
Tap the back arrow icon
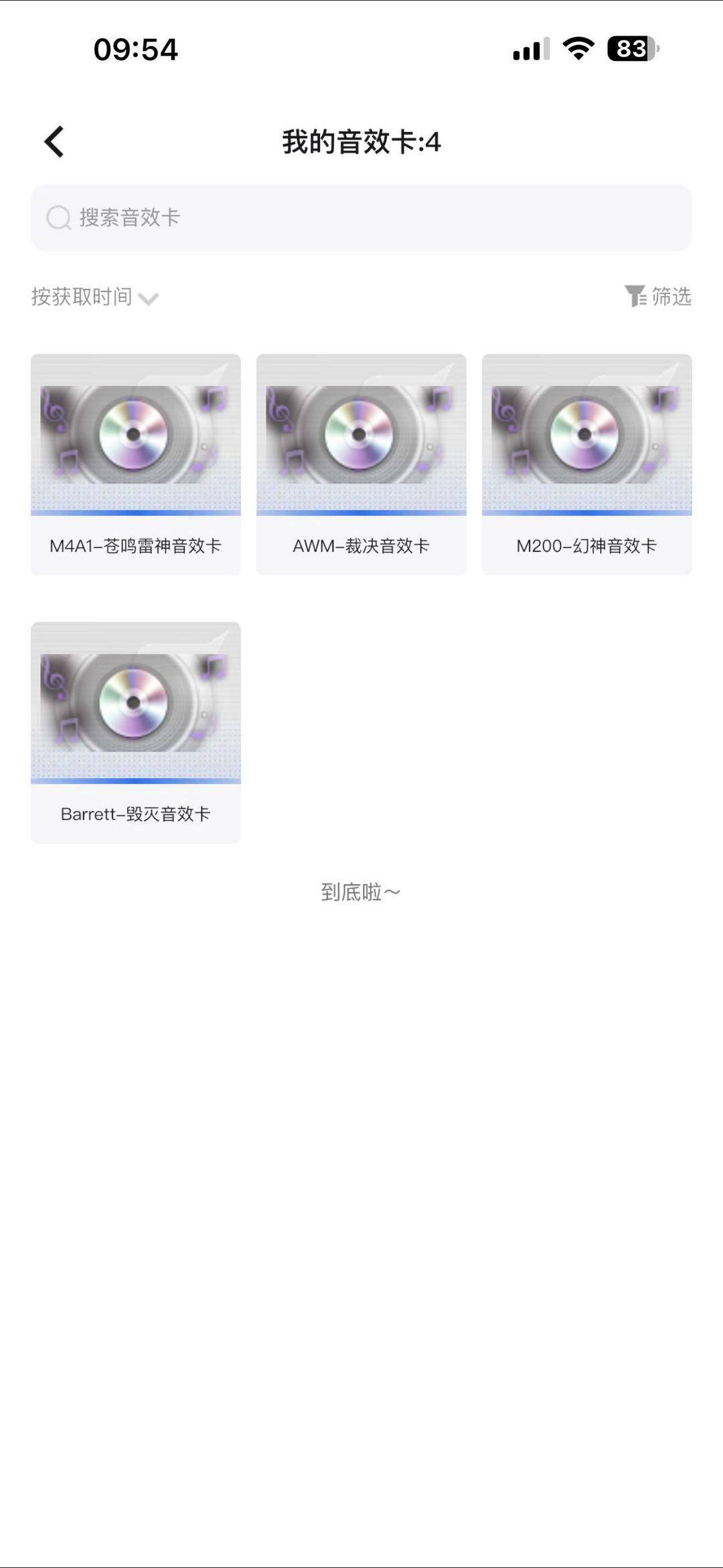point(54,141)
